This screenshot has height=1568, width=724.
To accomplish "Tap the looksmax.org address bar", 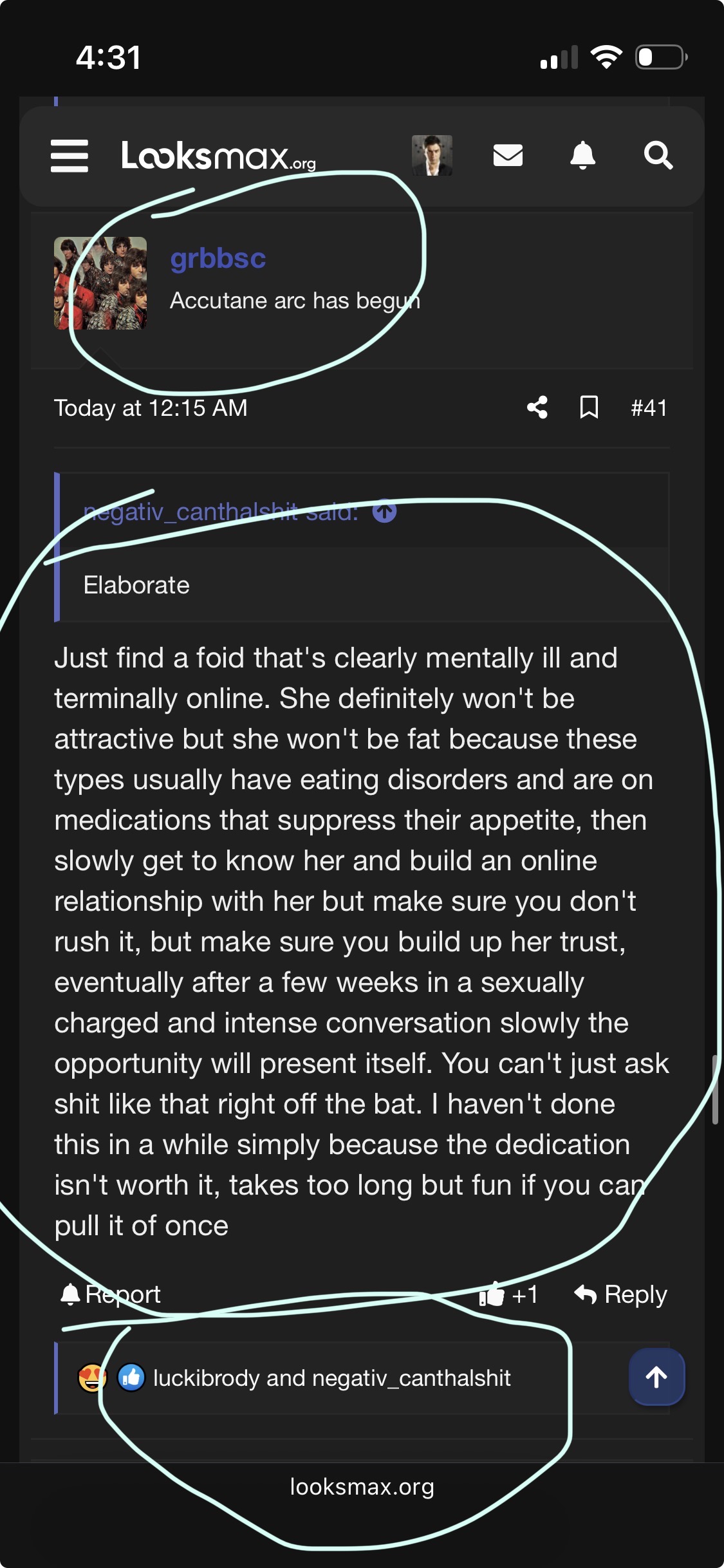I will coord(362,1487).
